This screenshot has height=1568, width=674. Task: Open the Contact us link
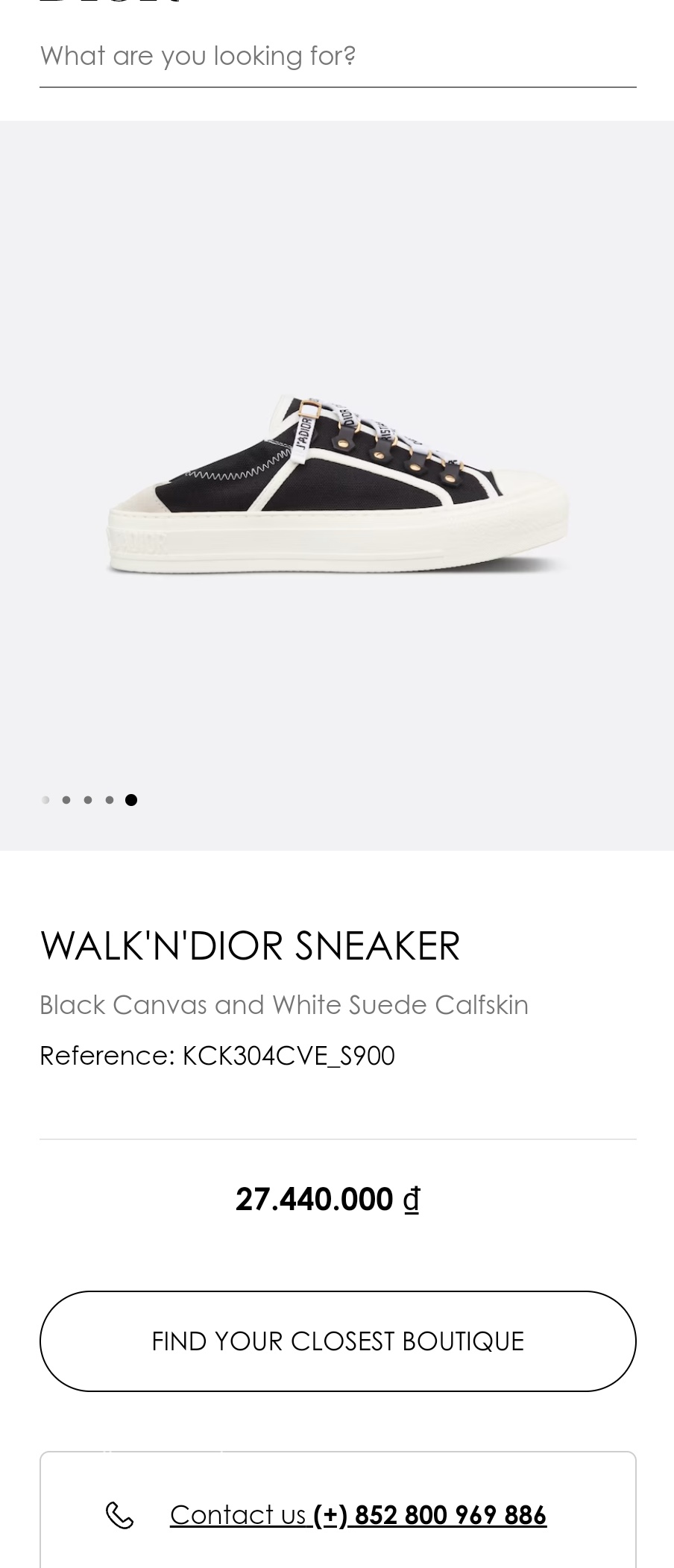pyautogui.click(x=239, y=1514)
